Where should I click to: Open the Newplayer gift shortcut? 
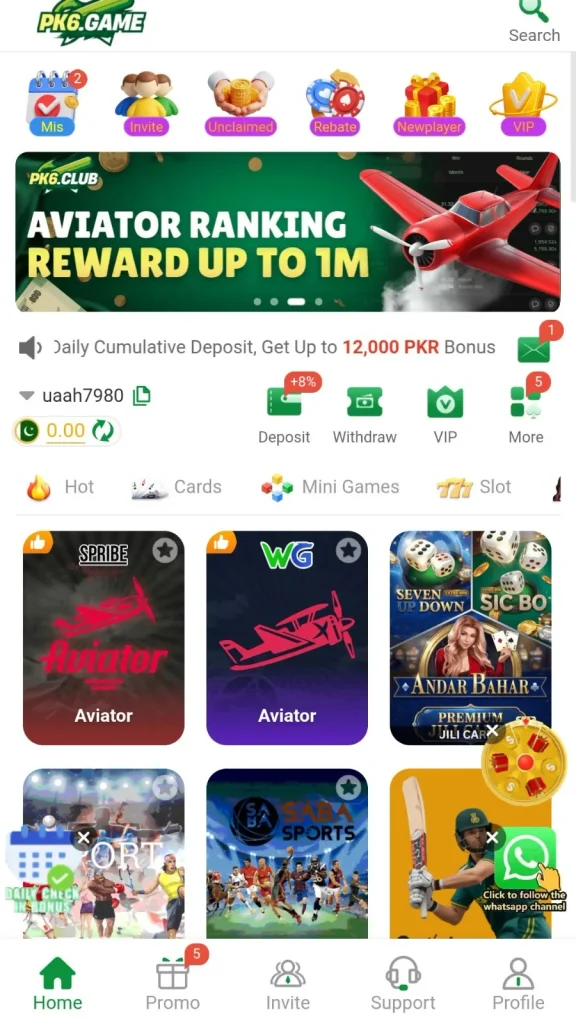429,103
